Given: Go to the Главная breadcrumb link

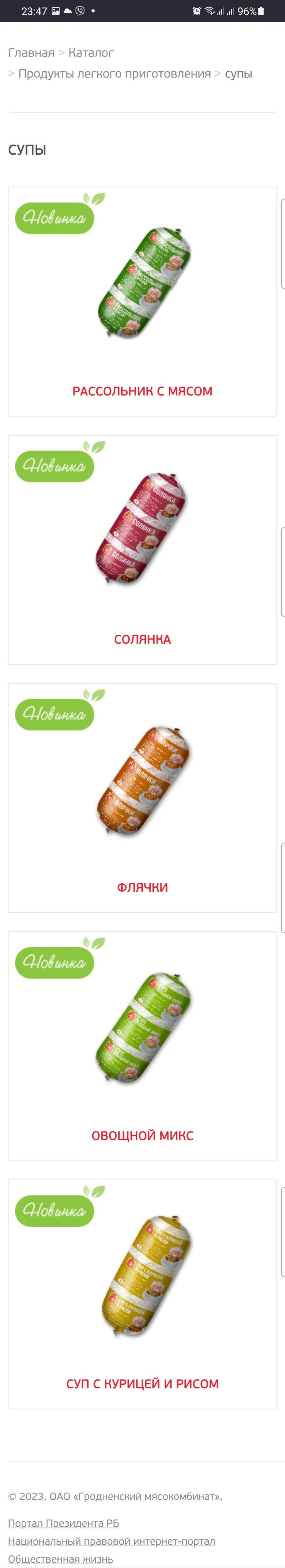Looking at the screenshot, I should [x=31, y=53].
